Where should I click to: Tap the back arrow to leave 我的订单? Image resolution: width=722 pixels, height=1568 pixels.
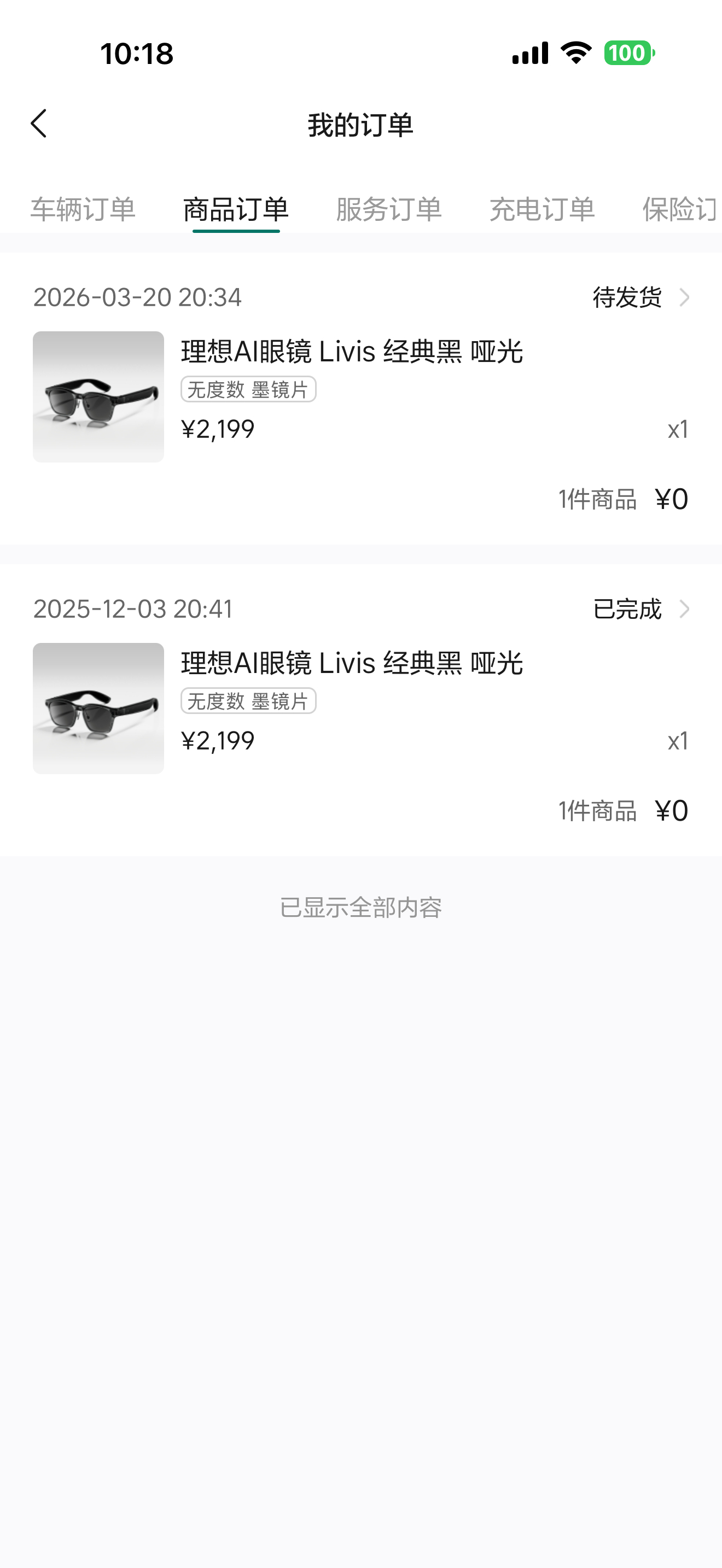coord(39,123)
